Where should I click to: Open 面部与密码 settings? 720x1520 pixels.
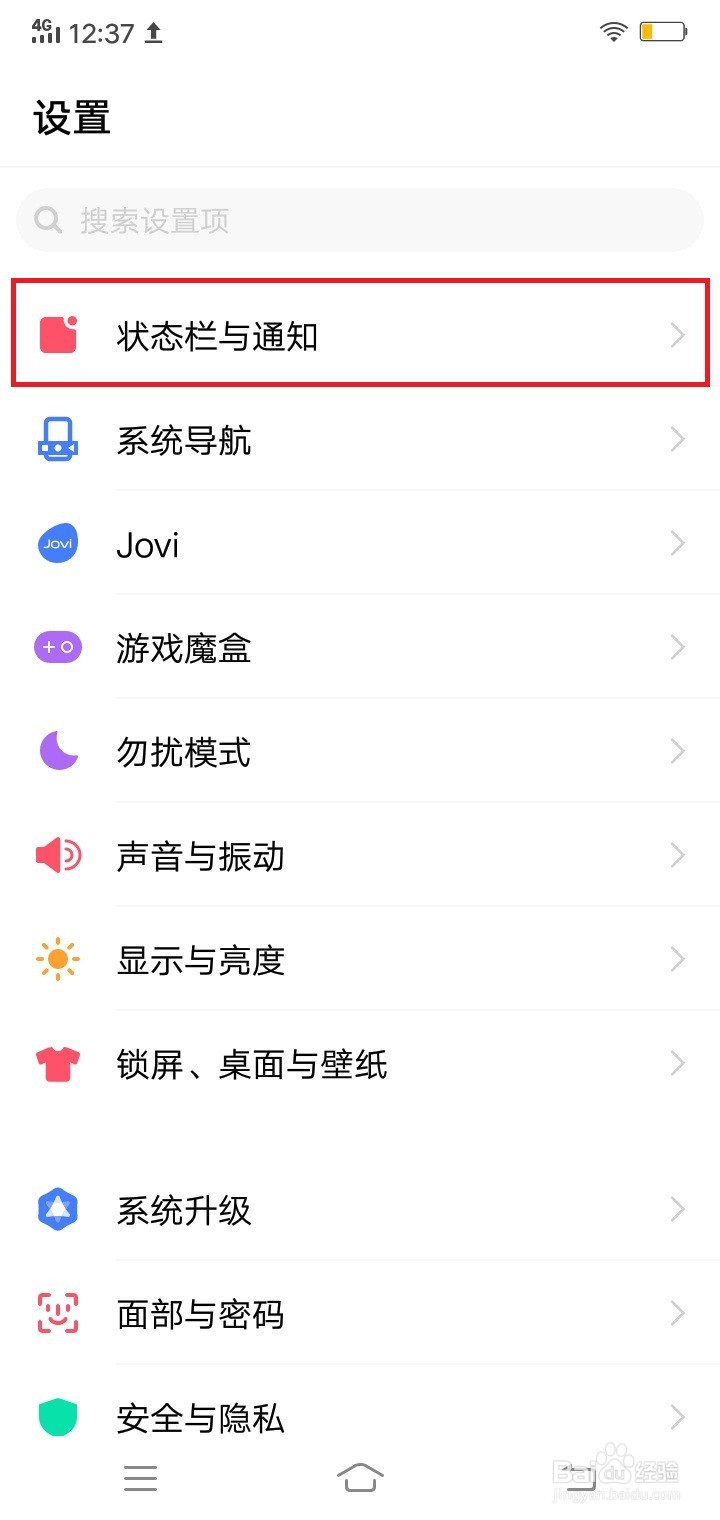coord(360,1314)
